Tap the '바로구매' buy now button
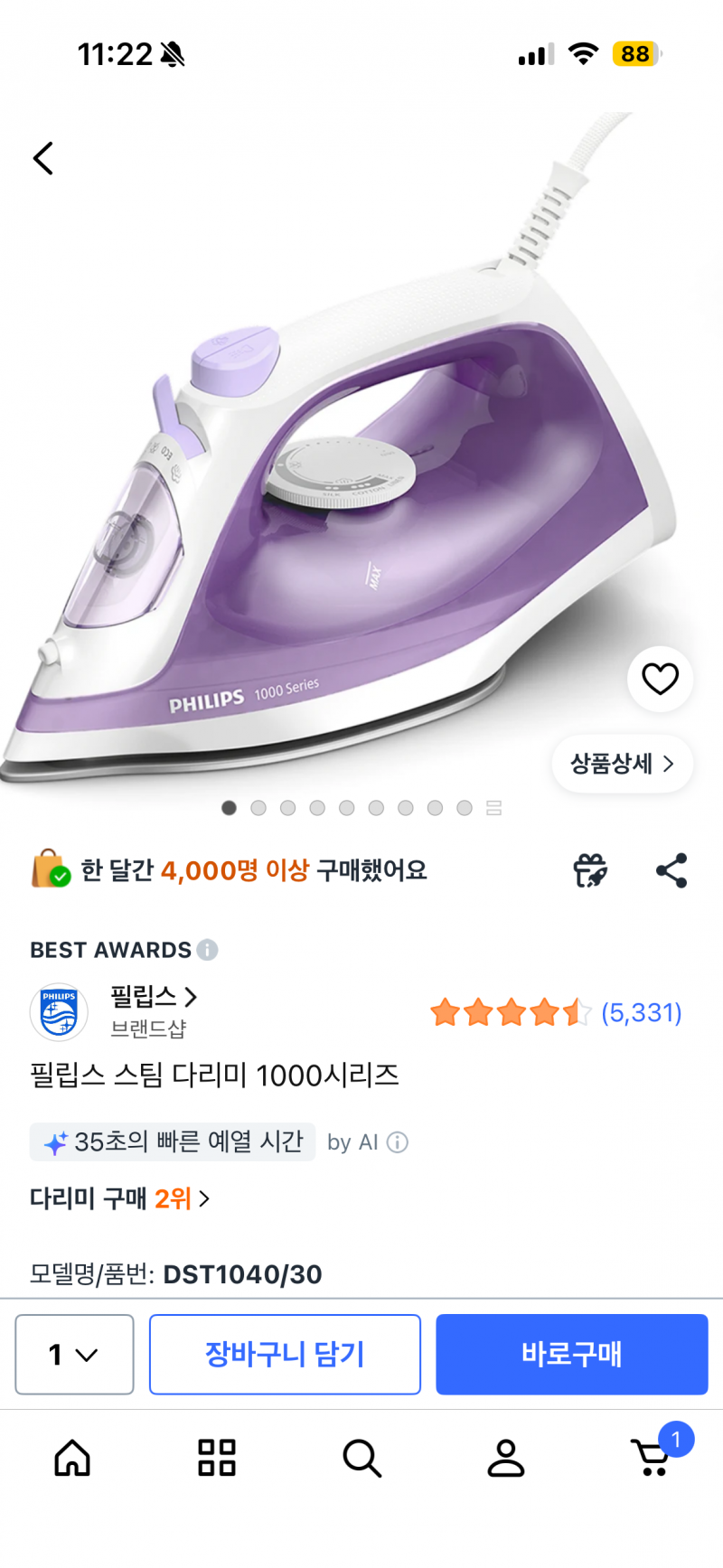 click(571, 1355)
